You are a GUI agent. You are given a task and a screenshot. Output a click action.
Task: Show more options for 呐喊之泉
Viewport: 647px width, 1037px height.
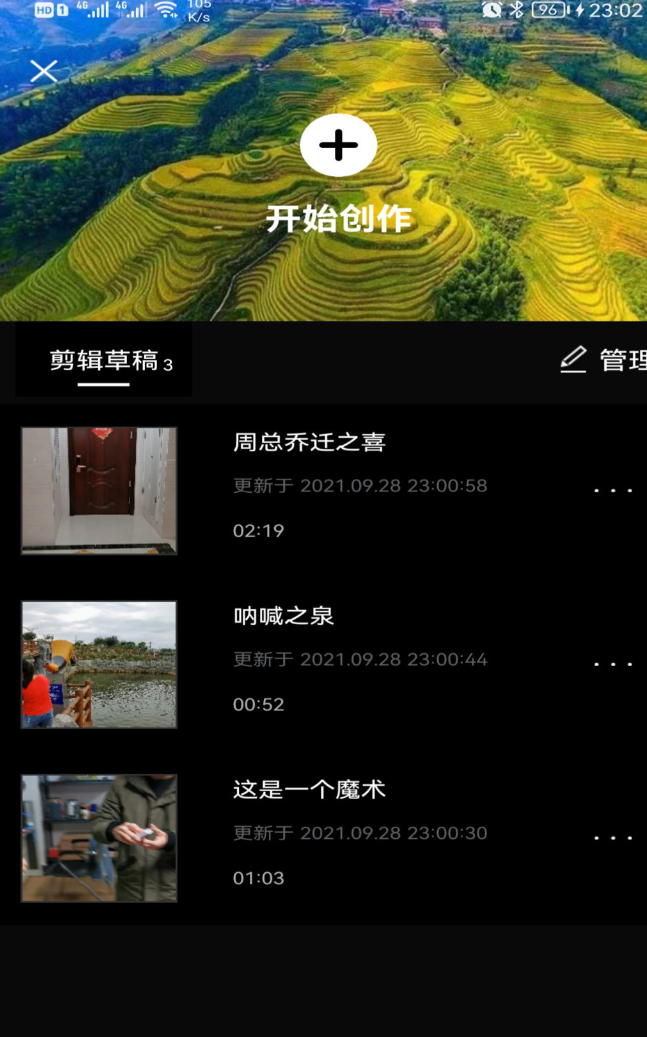click(x=612, y=664)
